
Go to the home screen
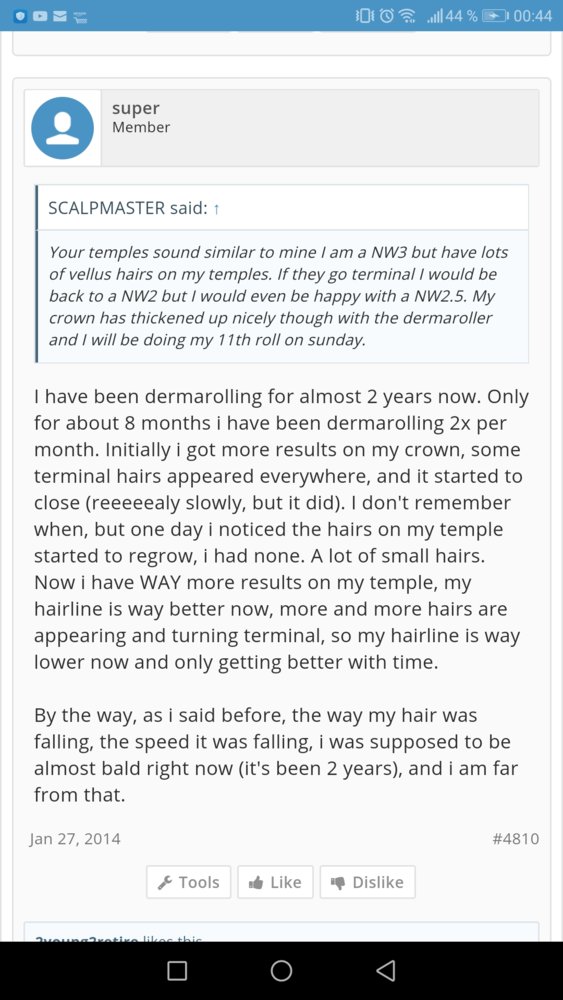pos(281,970)
